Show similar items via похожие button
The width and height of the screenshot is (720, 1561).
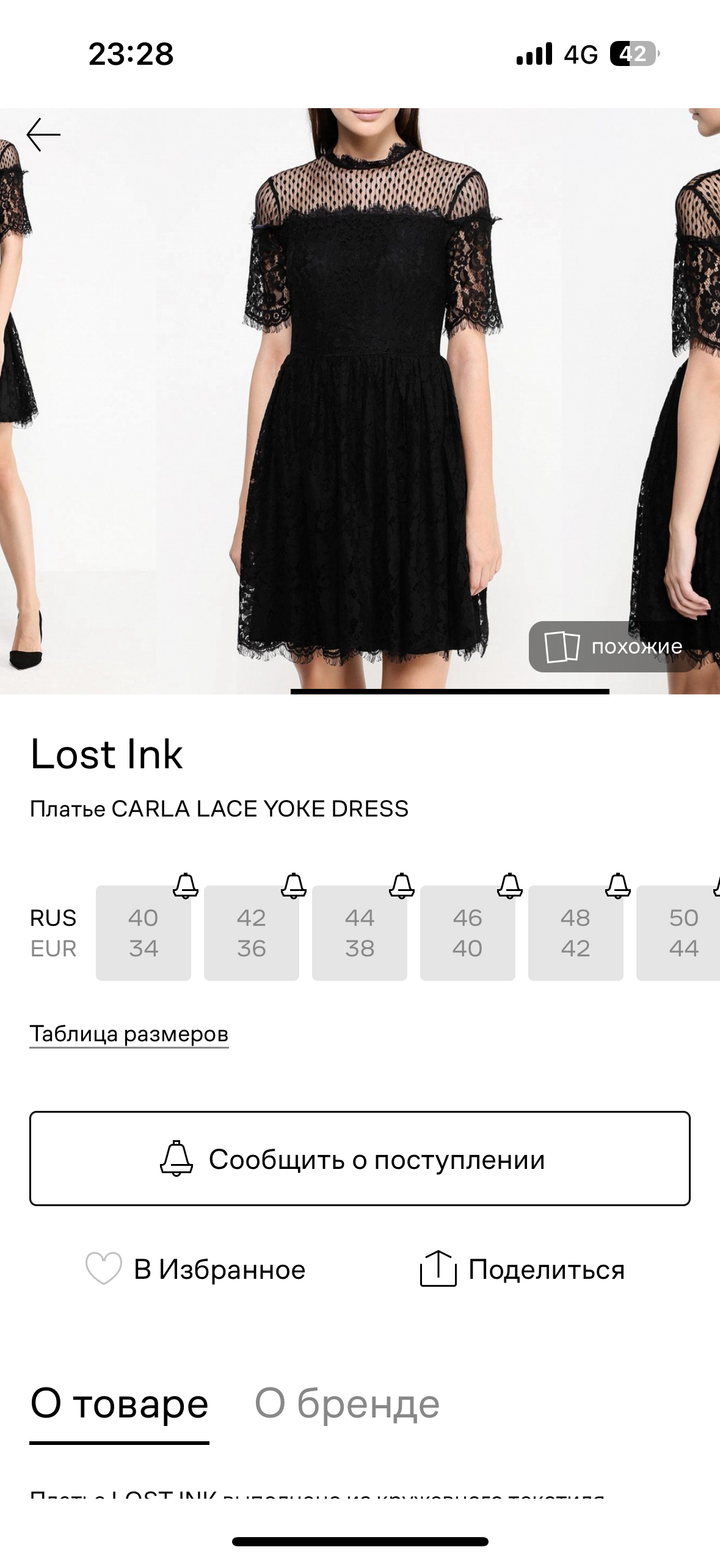tap(613, 646)
